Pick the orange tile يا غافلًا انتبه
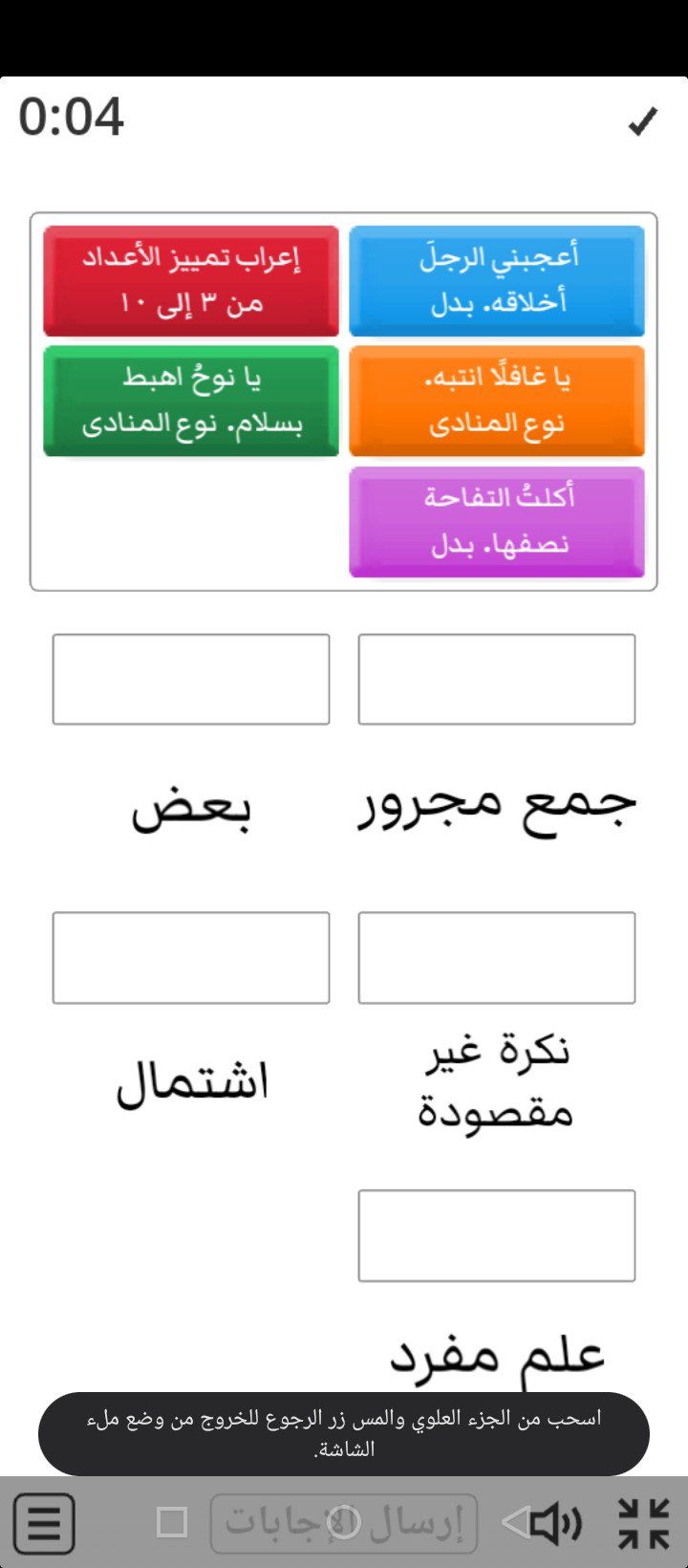The width and height of the screenshot is (688, 1568). point(497,402)
